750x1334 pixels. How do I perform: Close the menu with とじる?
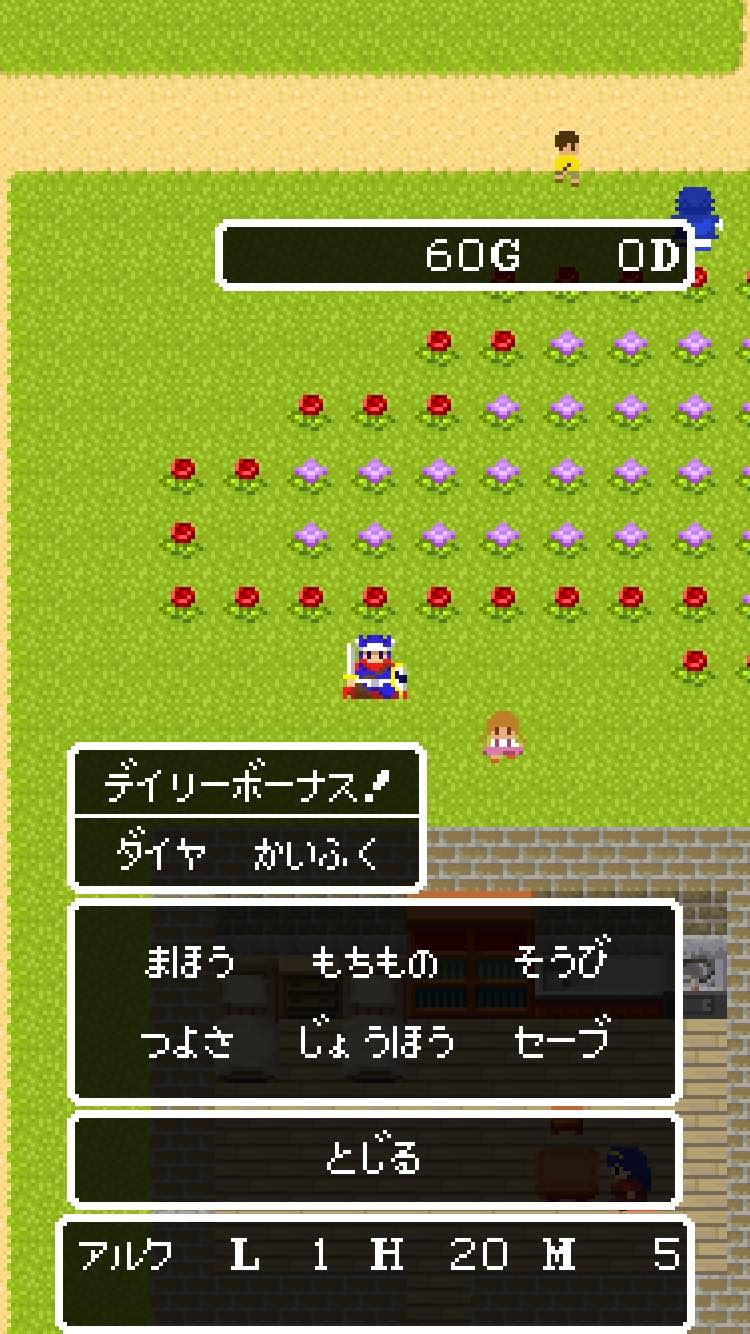click(x=374, y=1158)
